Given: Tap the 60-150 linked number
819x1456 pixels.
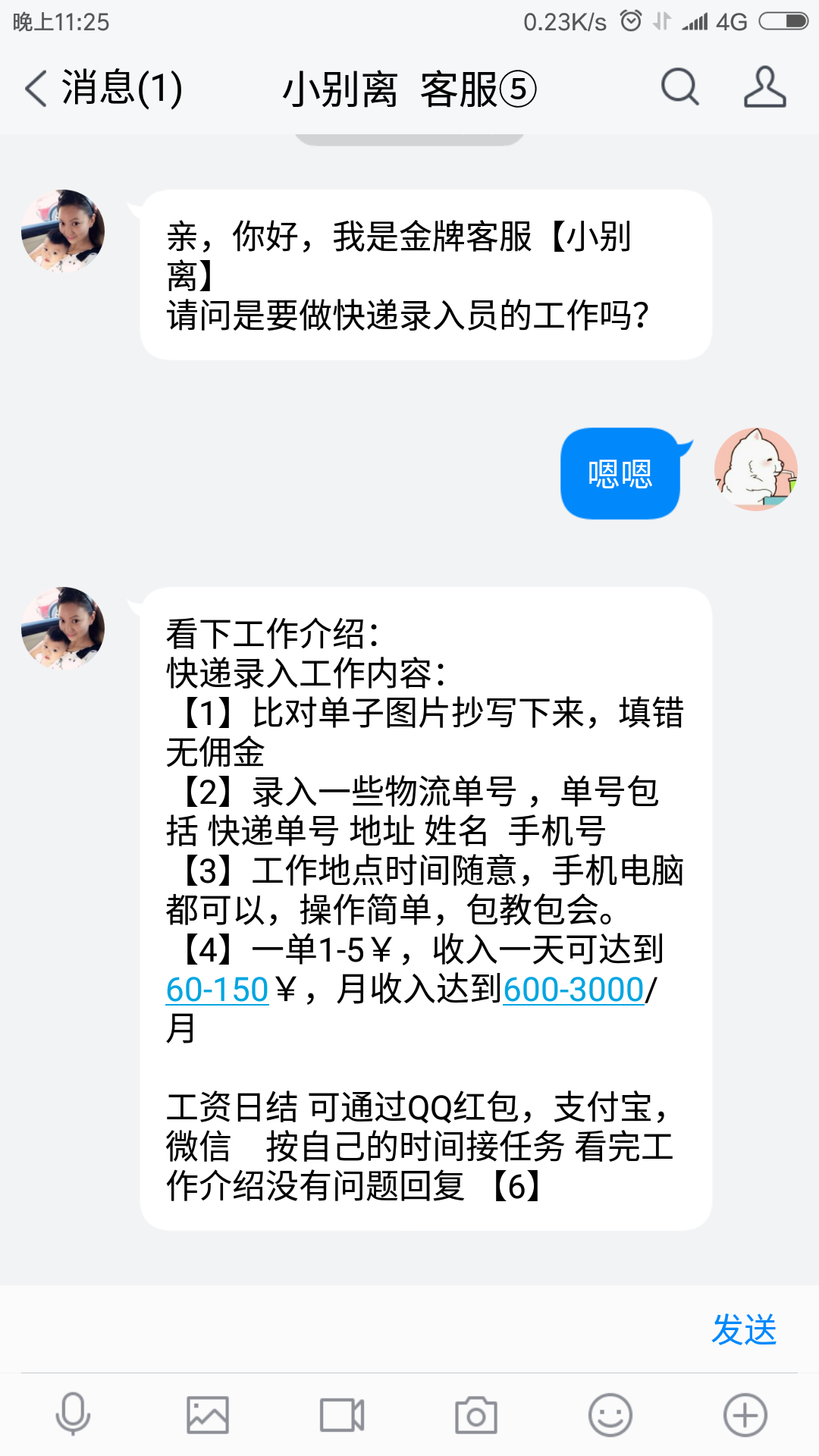Looking at the screenshot, I should coord(218,990).
